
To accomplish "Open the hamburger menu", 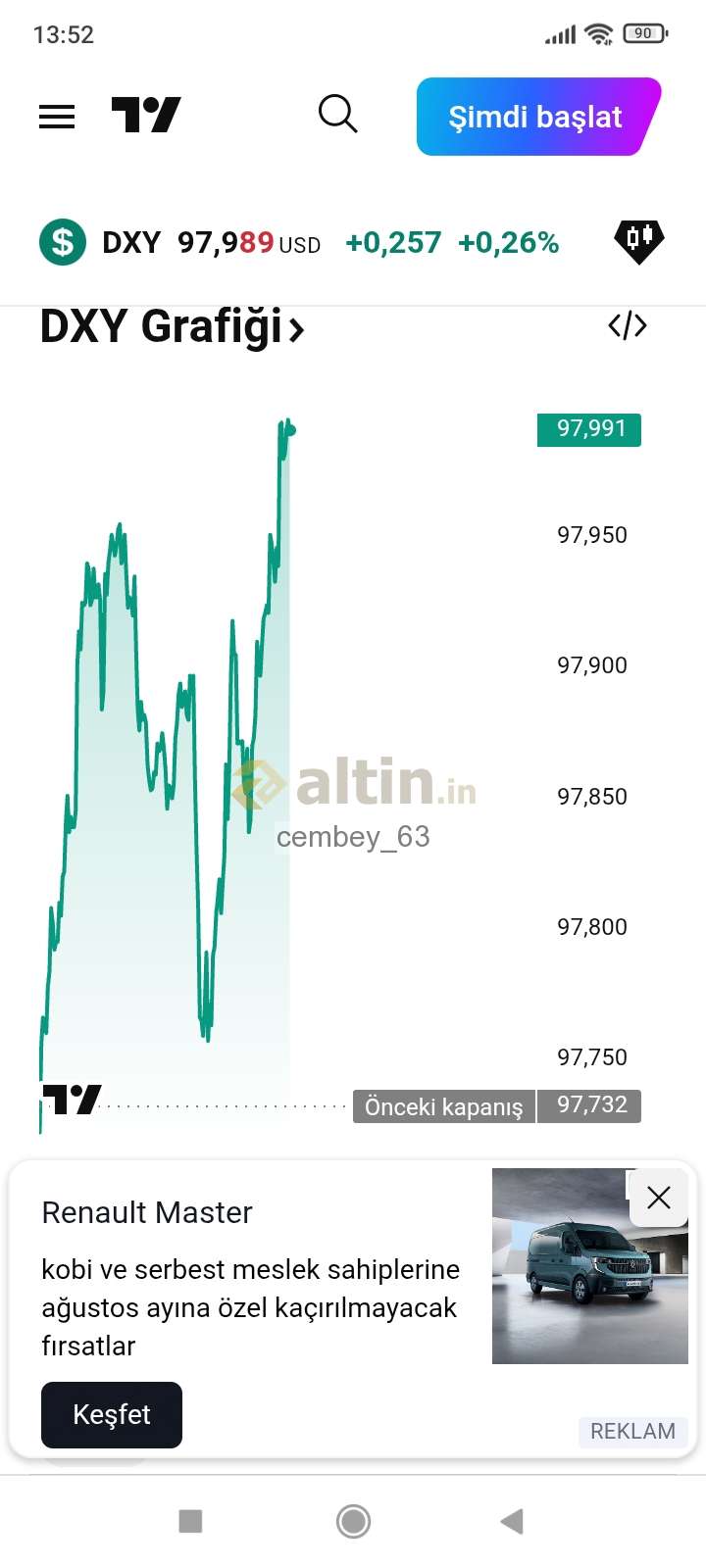I will (x=57, y=117).
